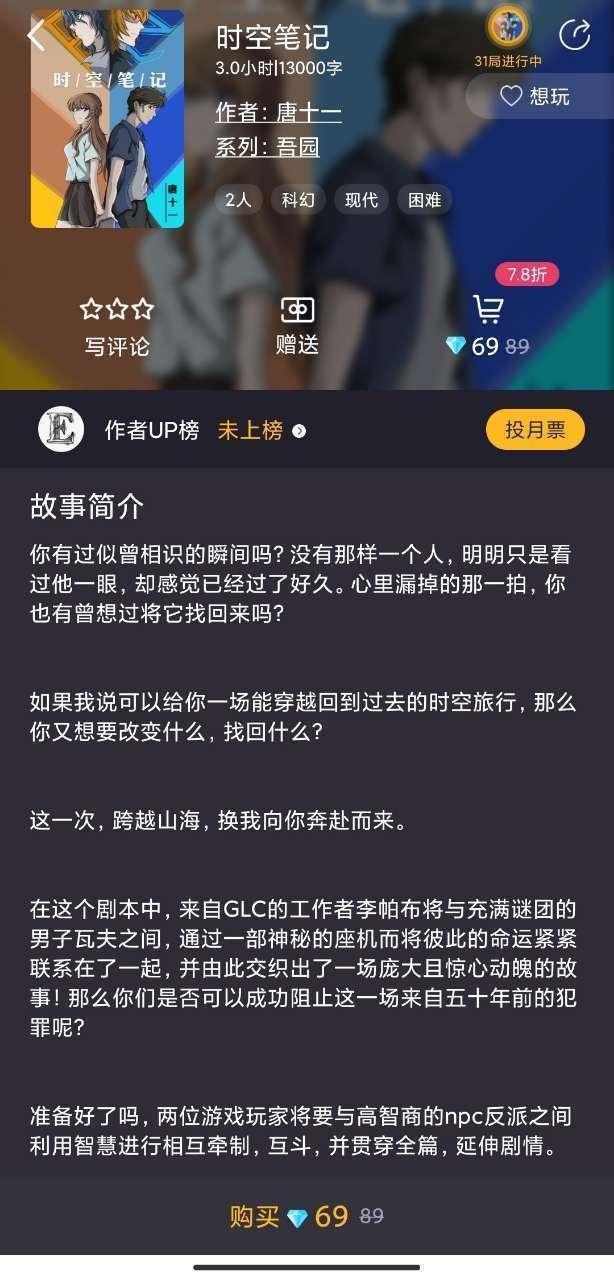
Task: Select the 困难 tag chip
Action: pyautogui.click(x=425, y=199)
